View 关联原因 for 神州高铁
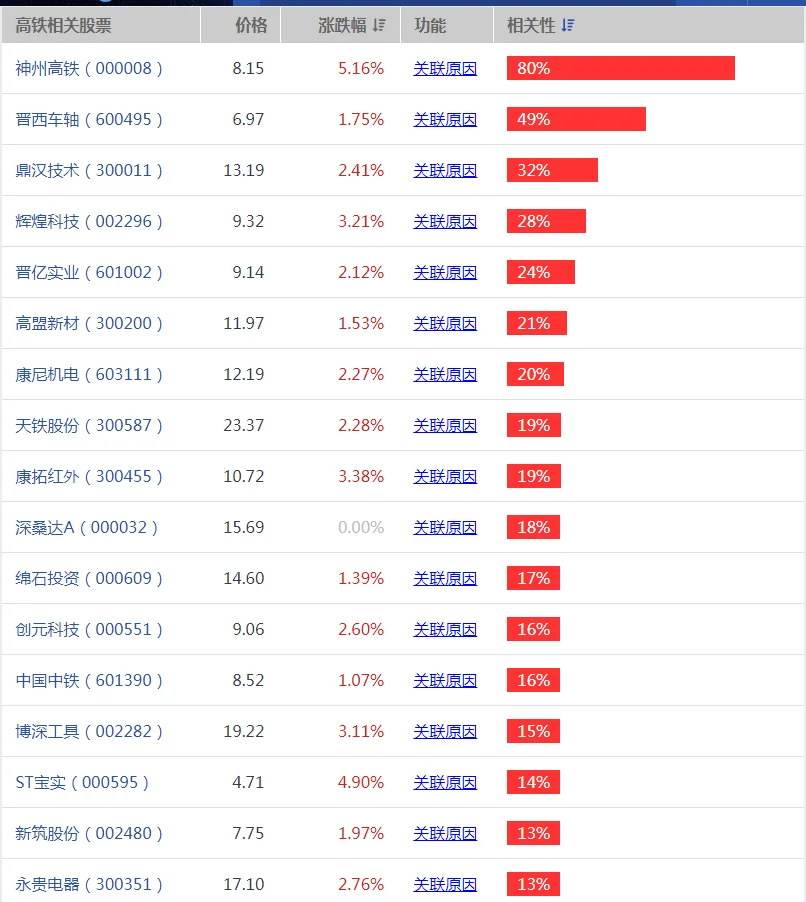The image size is (806, 902). [445, 69]
